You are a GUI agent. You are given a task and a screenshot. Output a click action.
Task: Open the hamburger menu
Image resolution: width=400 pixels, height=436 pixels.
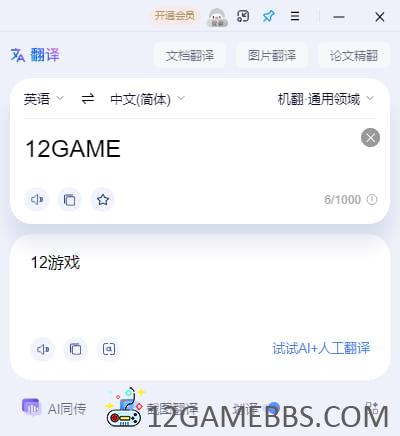[x=295, y=16]
